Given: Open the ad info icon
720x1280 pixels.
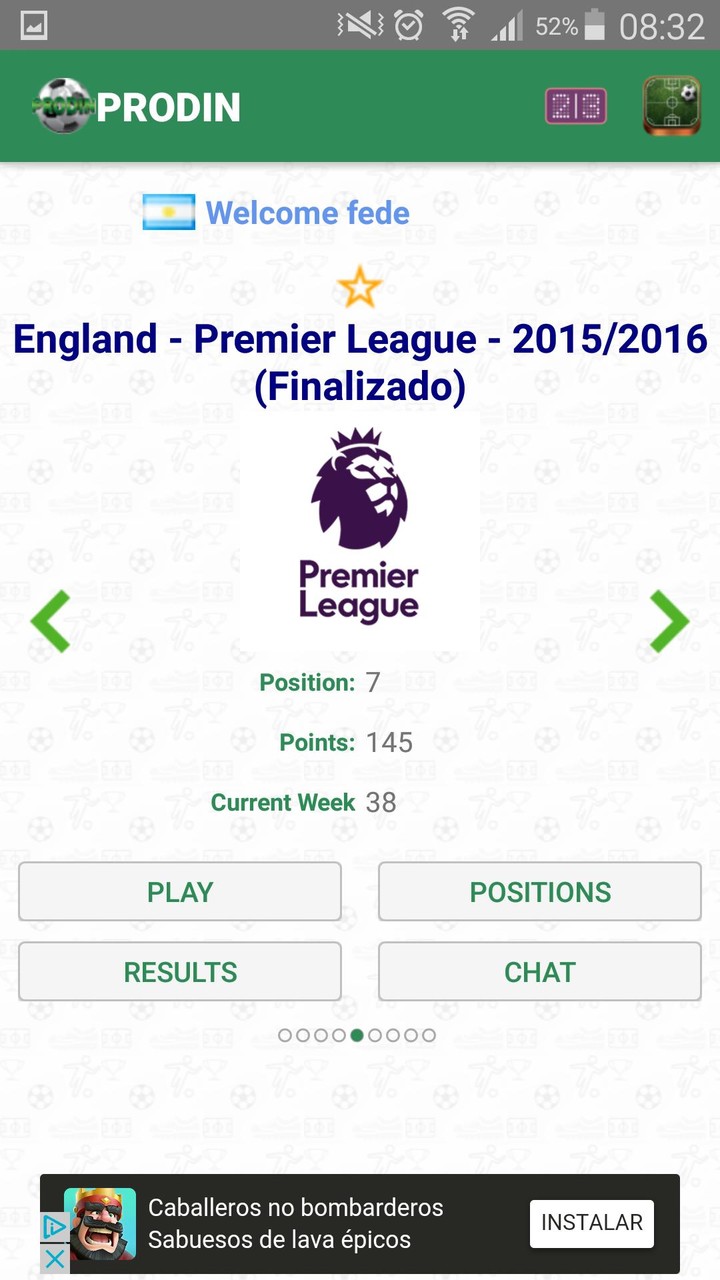Looking at the screenshot, I should coord(54,1228).
